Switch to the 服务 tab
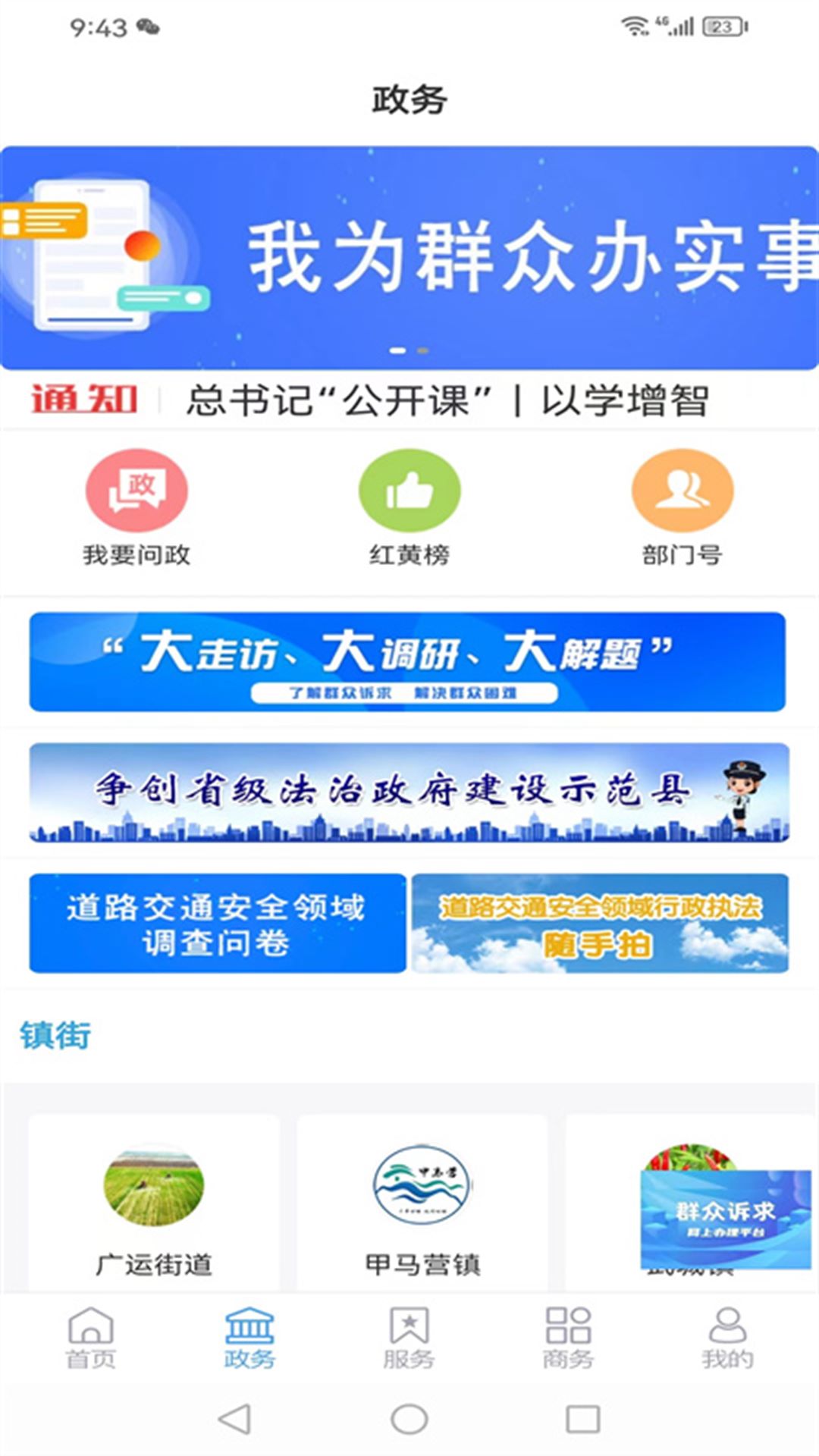 409,1338
